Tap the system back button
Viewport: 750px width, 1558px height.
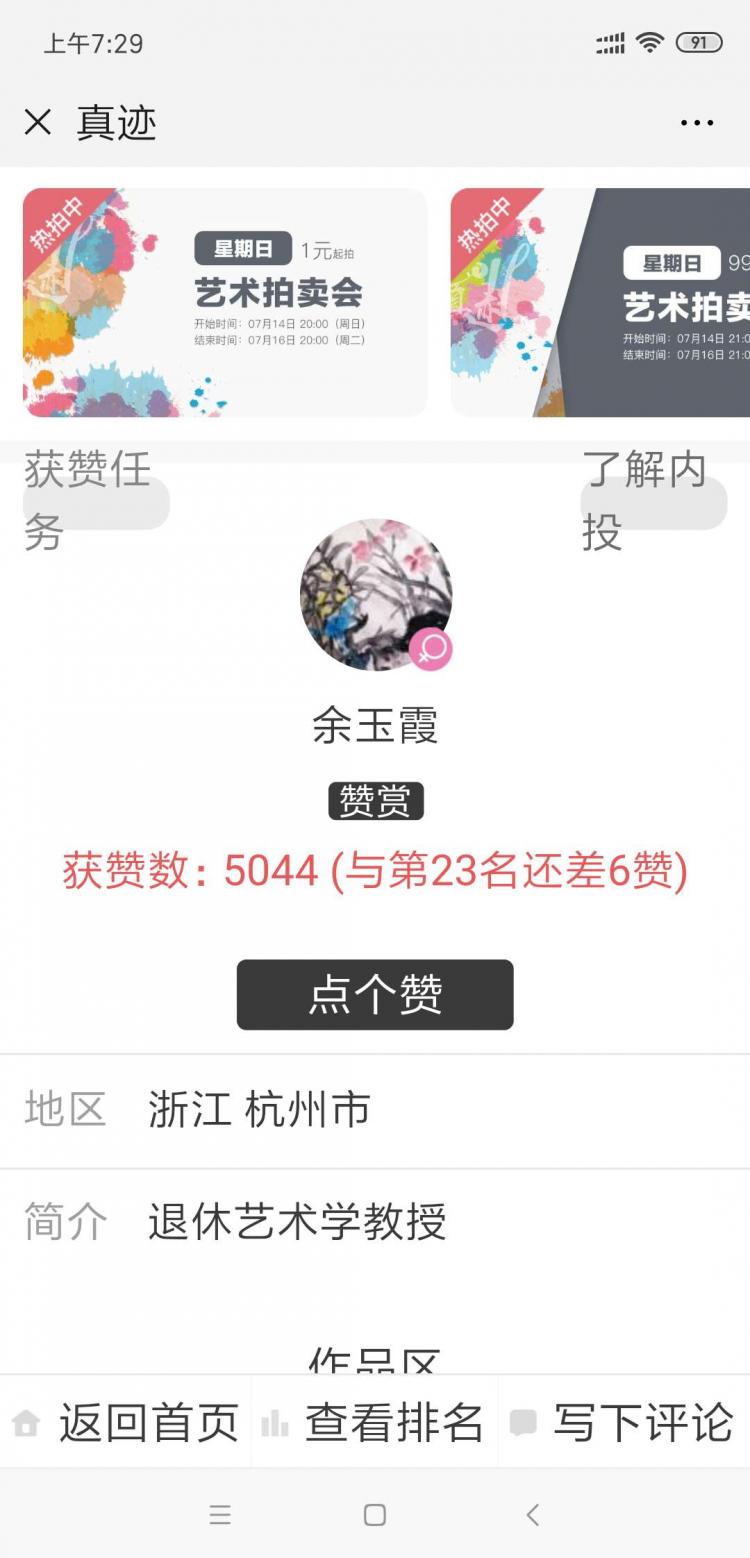[533, 1514]
